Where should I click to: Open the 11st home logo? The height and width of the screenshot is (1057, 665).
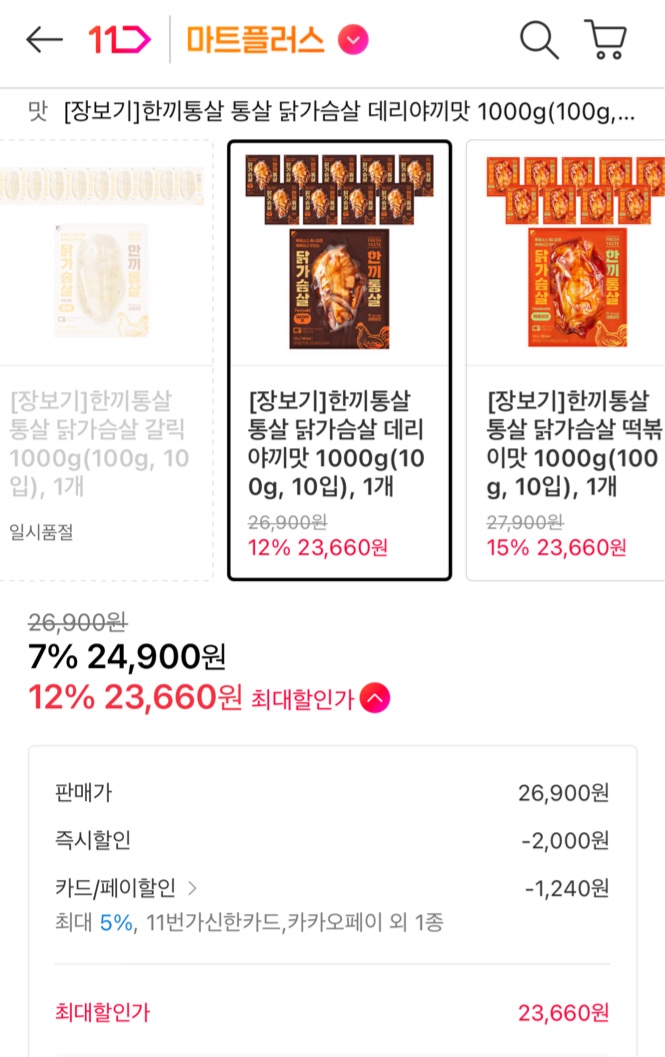[x=119, y=40]
